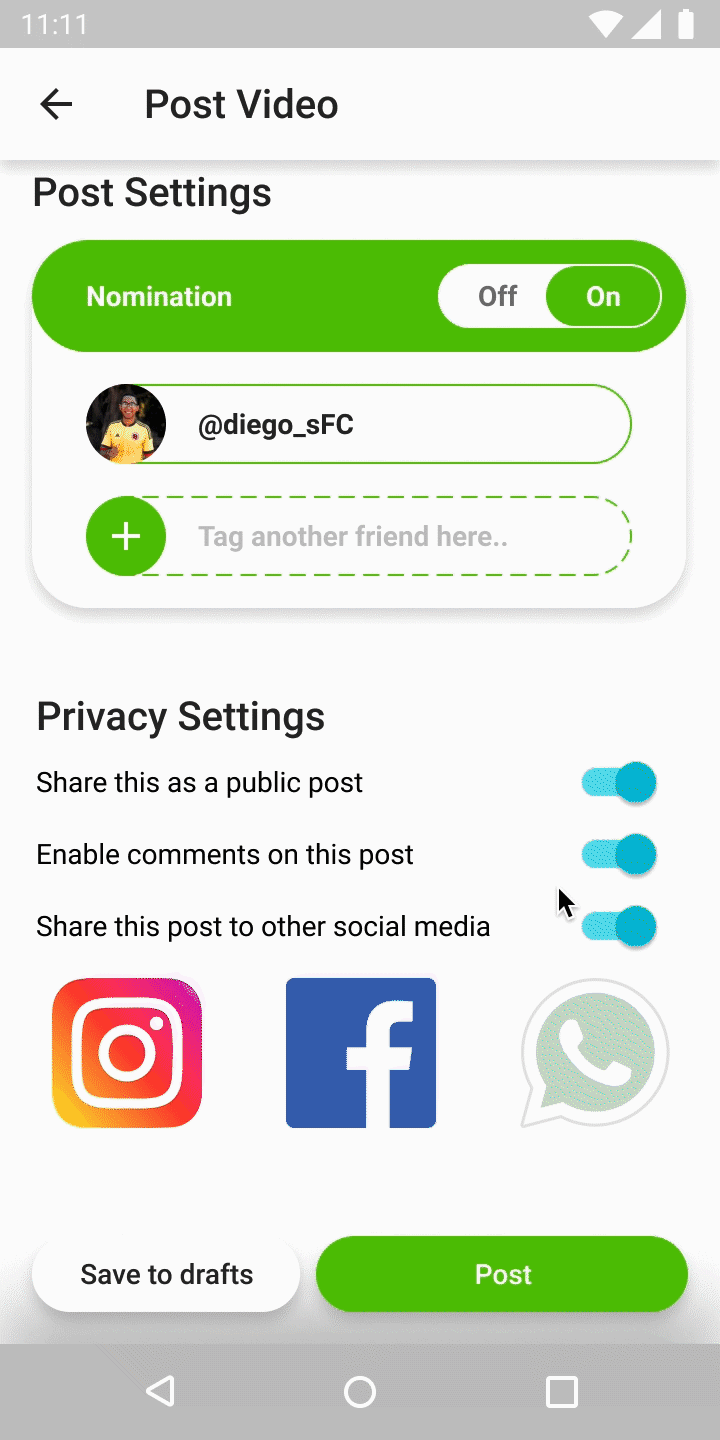
Task: Switch Nomination to Off
Action: (497, 296)
